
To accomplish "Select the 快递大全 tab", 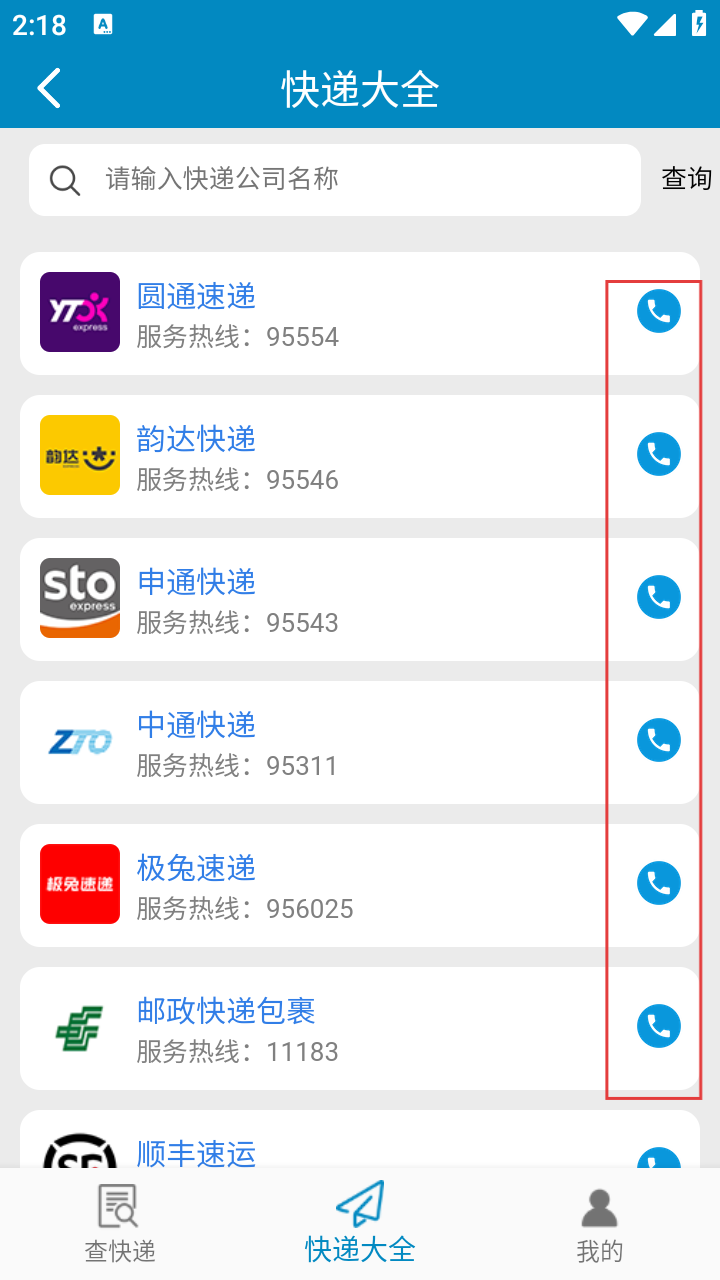I will 360,1224.
